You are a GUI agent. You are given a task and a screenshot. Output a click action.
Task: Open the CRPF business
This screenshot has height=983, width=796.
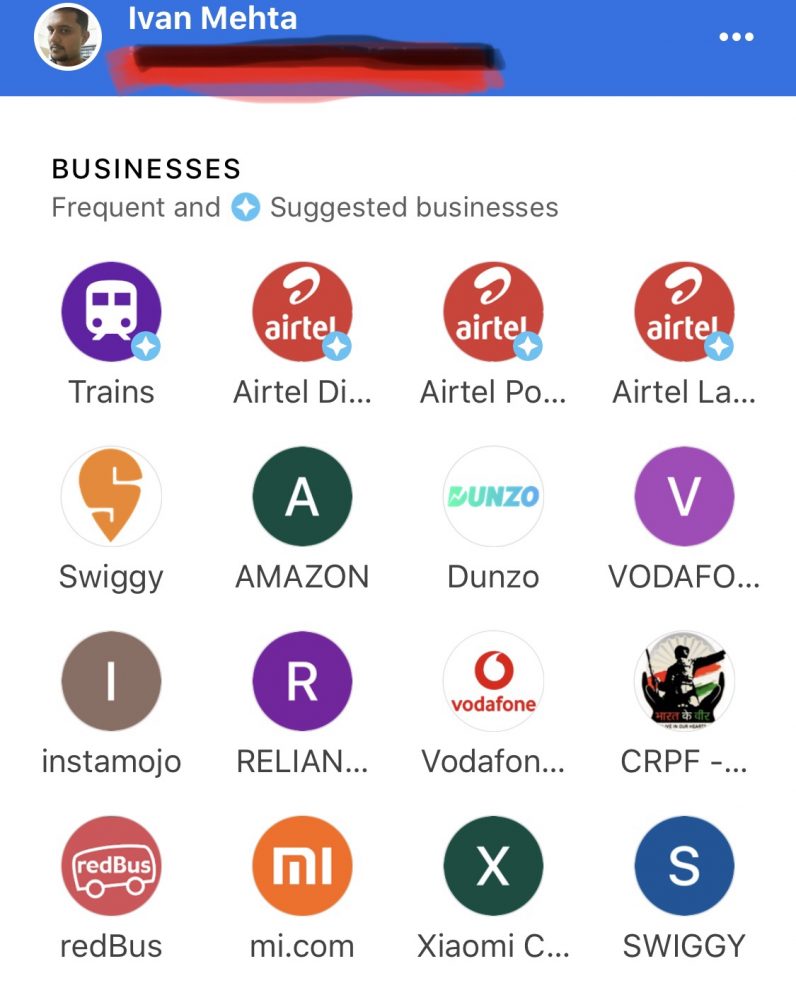click(x=684, y=681)
